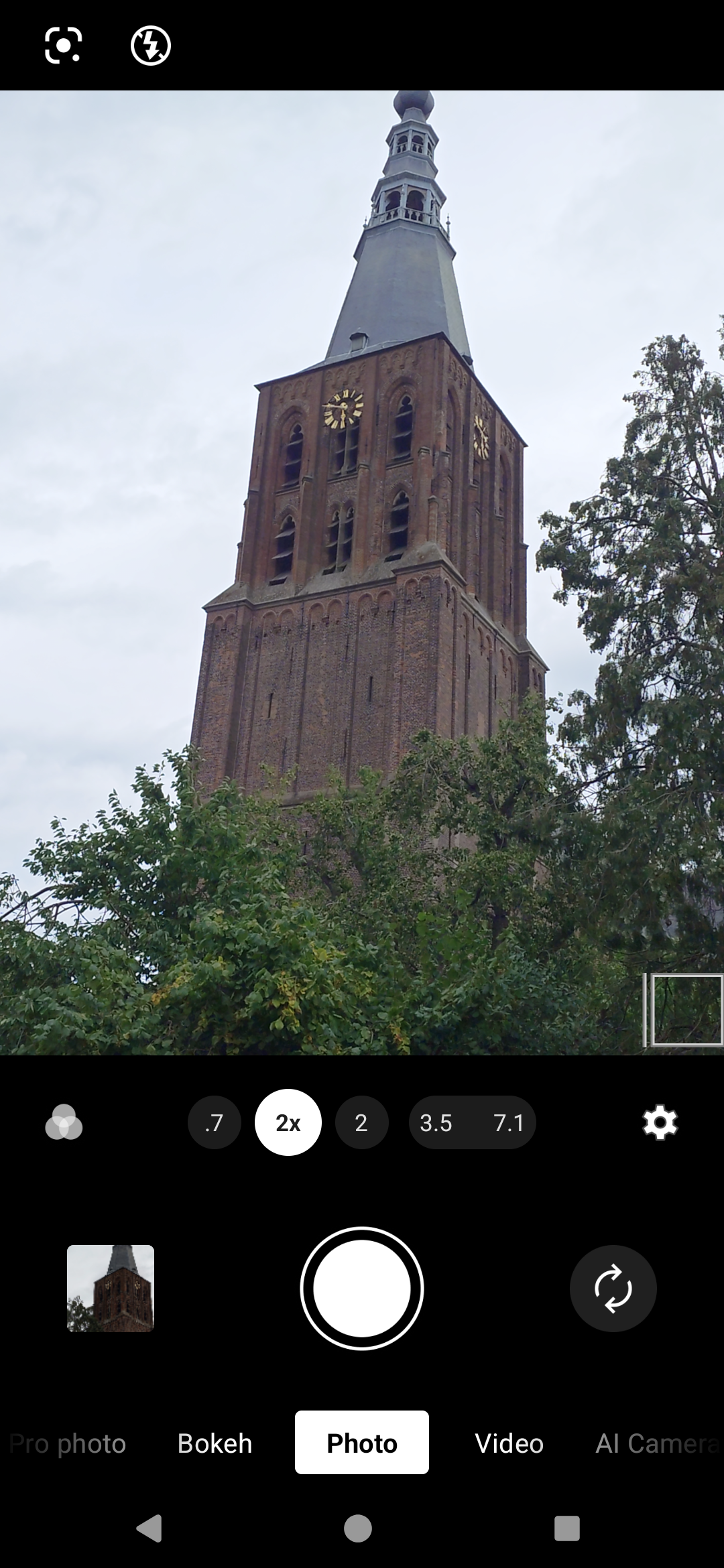Image resolution: width=724 pixels, height=1568 pixels.
Task: Select the currently active Photo mode
Action: point(361,1443)
